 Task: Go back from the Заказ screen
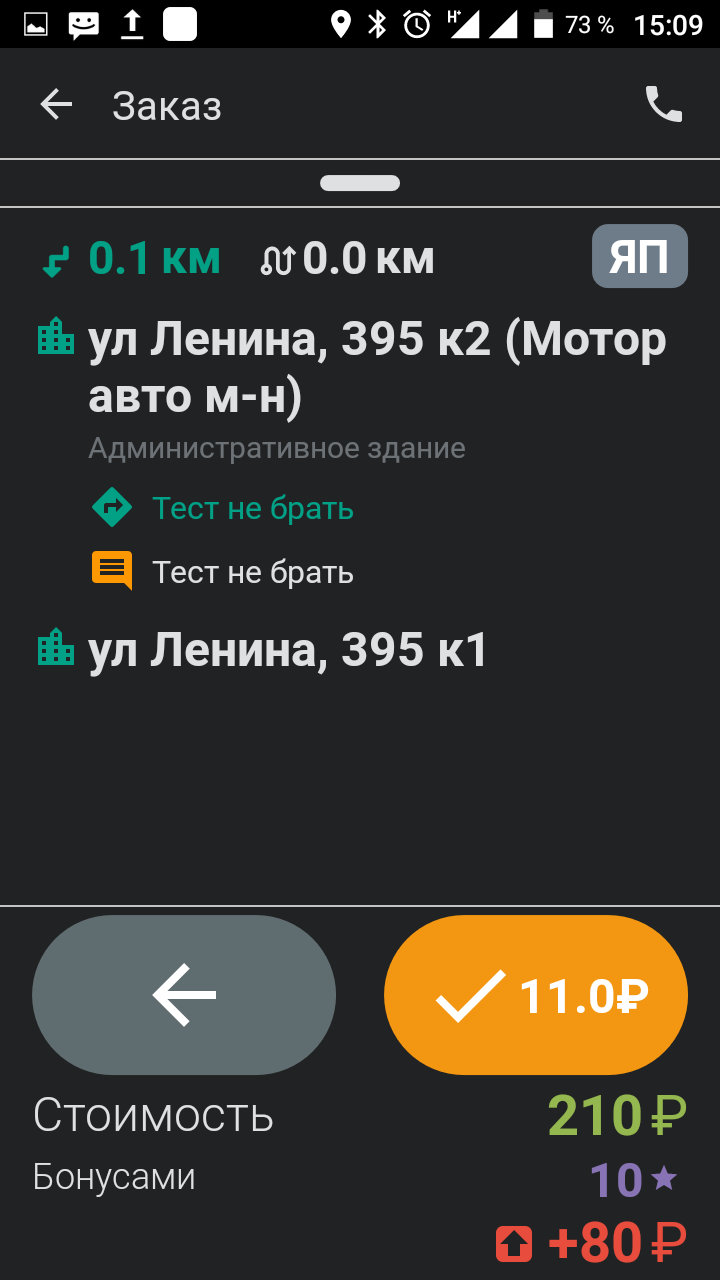56,105
